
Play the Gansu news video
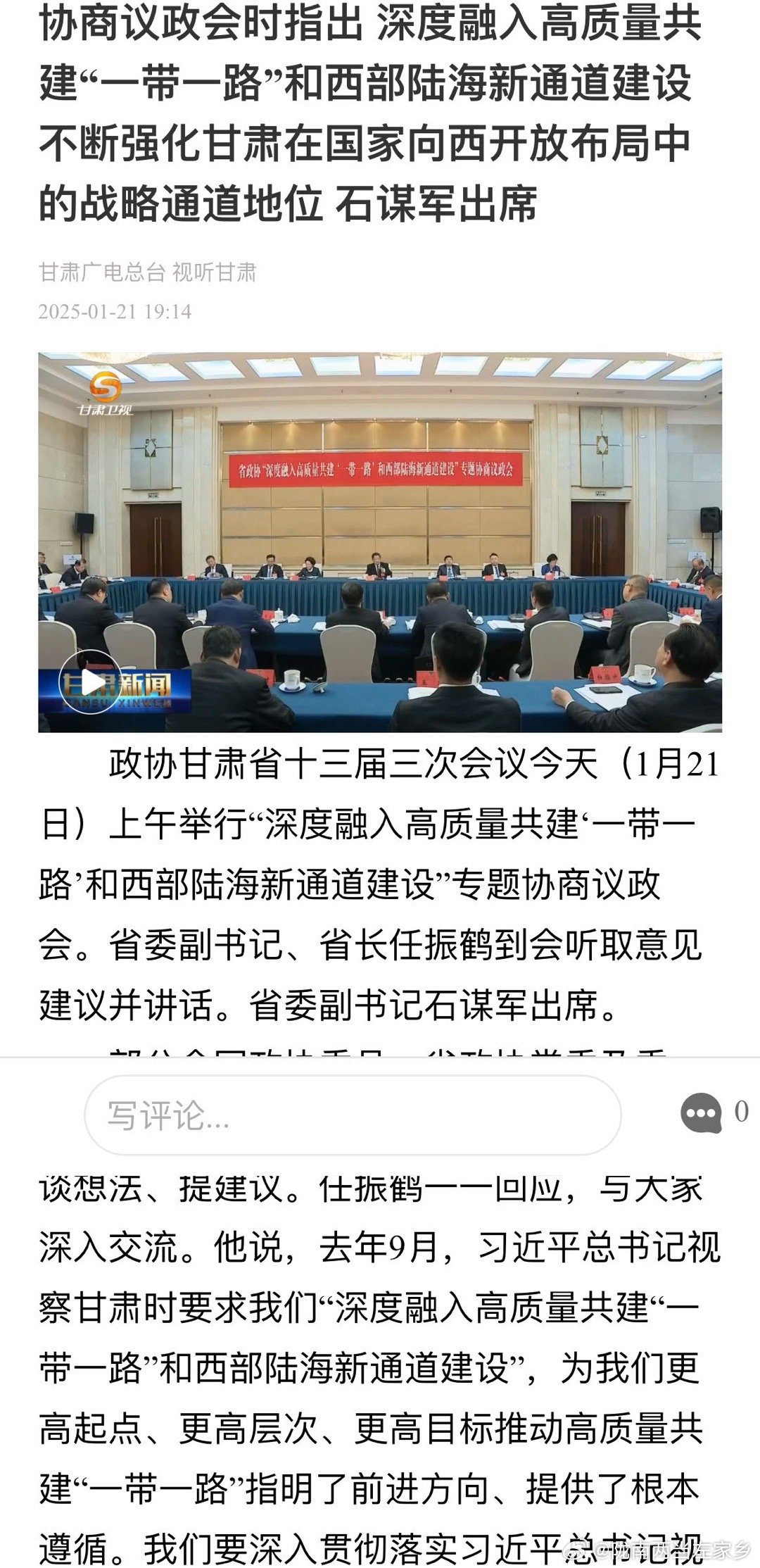(90, 682)
